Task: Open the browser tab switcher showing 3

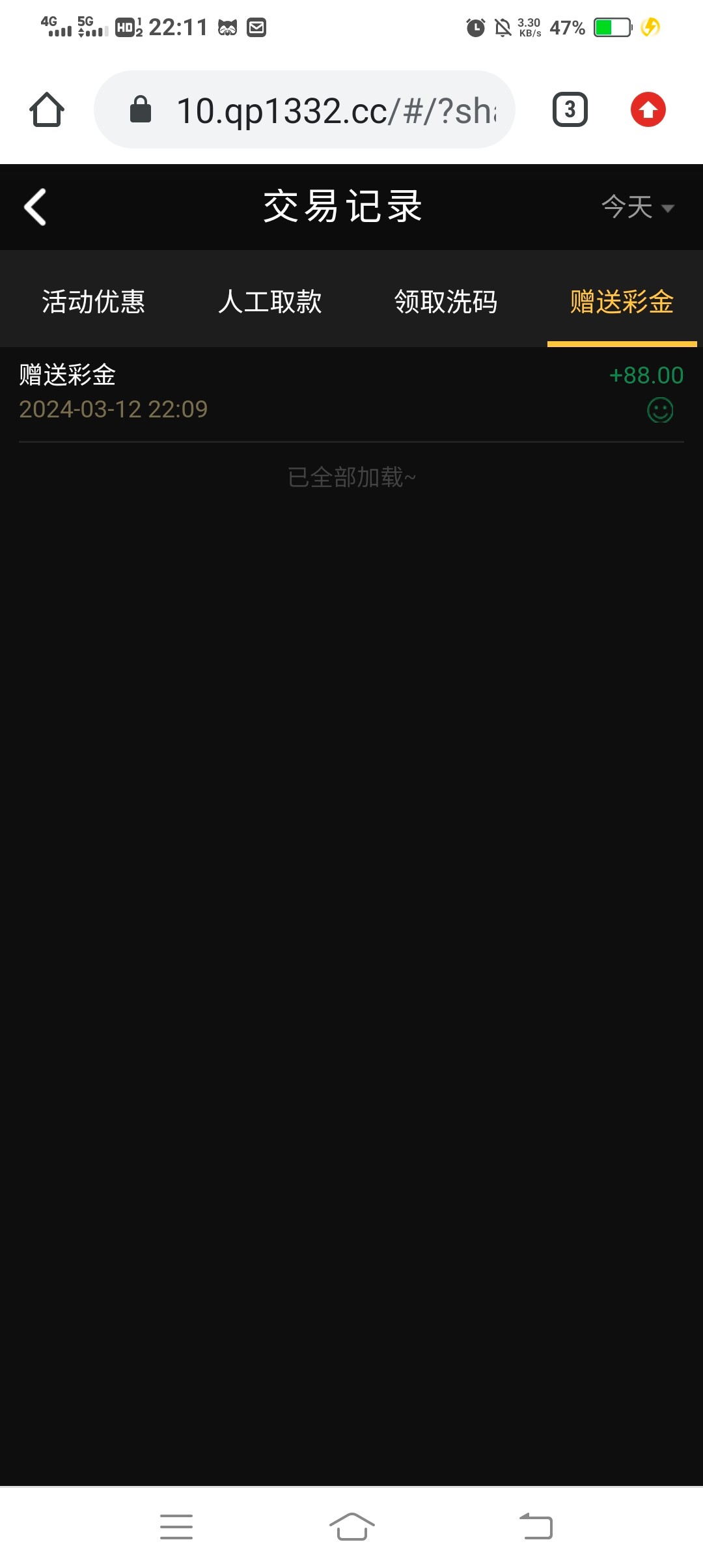Action: pyautogui.click(x=570, y=109)
